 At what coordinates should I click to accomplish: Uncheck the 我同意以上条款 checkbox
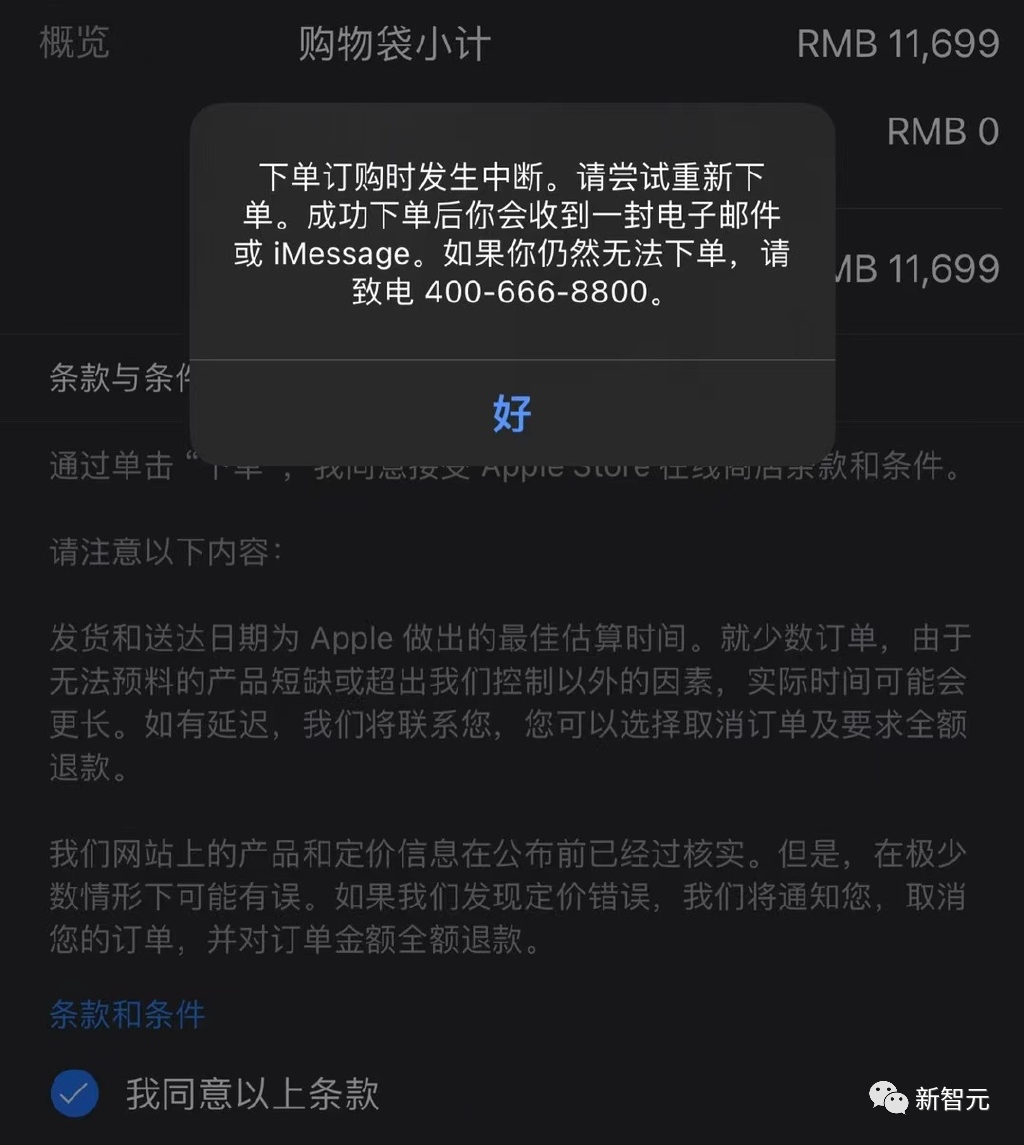tap(75, 1094)
